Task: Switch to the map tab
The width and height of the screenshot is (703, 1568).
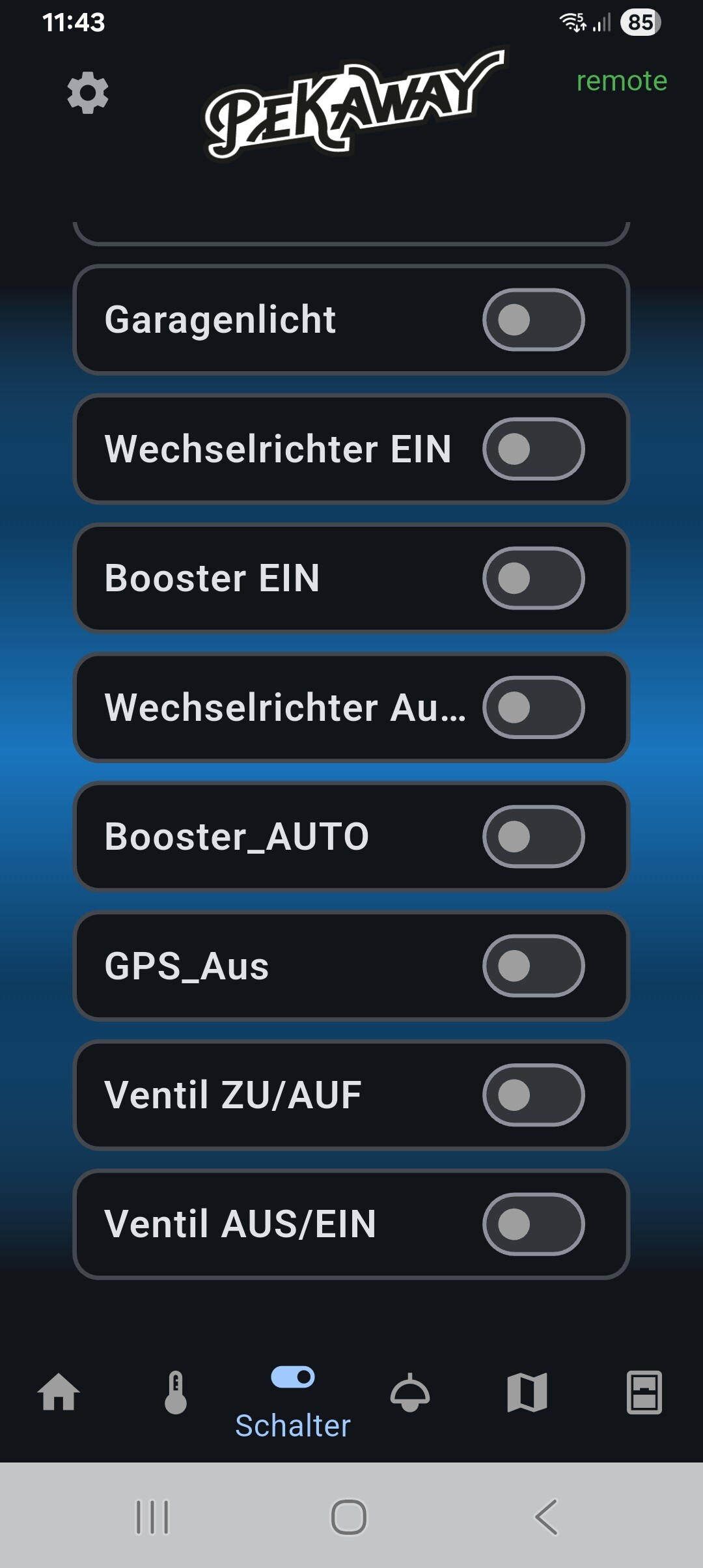Action: 527,1393
